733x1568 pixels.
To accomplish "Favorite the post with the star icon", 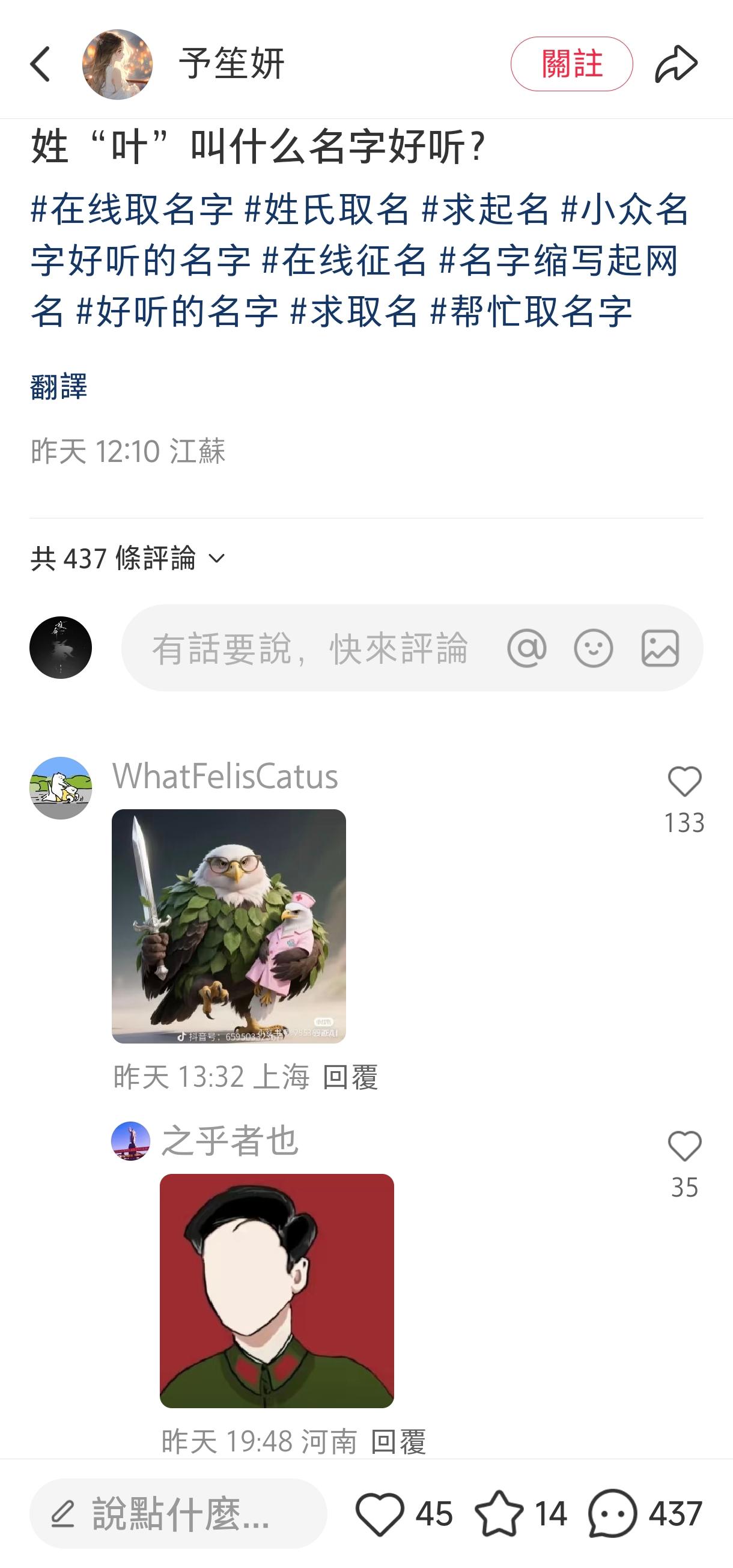I will pyautogui.click(x=499, y=1513).
